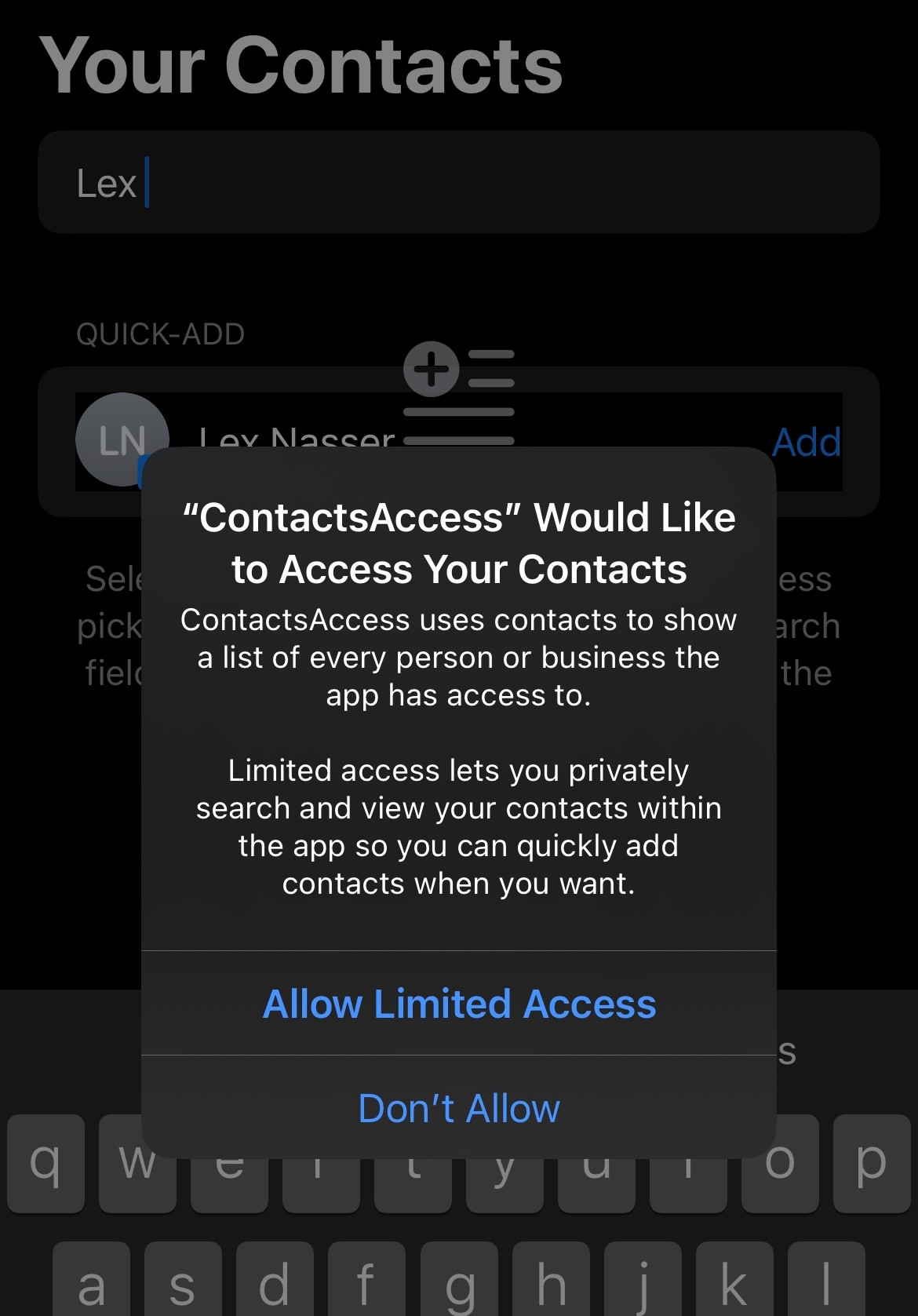Type the letter q on the keyboard
Screen dimensions: 918x1316
tap(46, 1163)
